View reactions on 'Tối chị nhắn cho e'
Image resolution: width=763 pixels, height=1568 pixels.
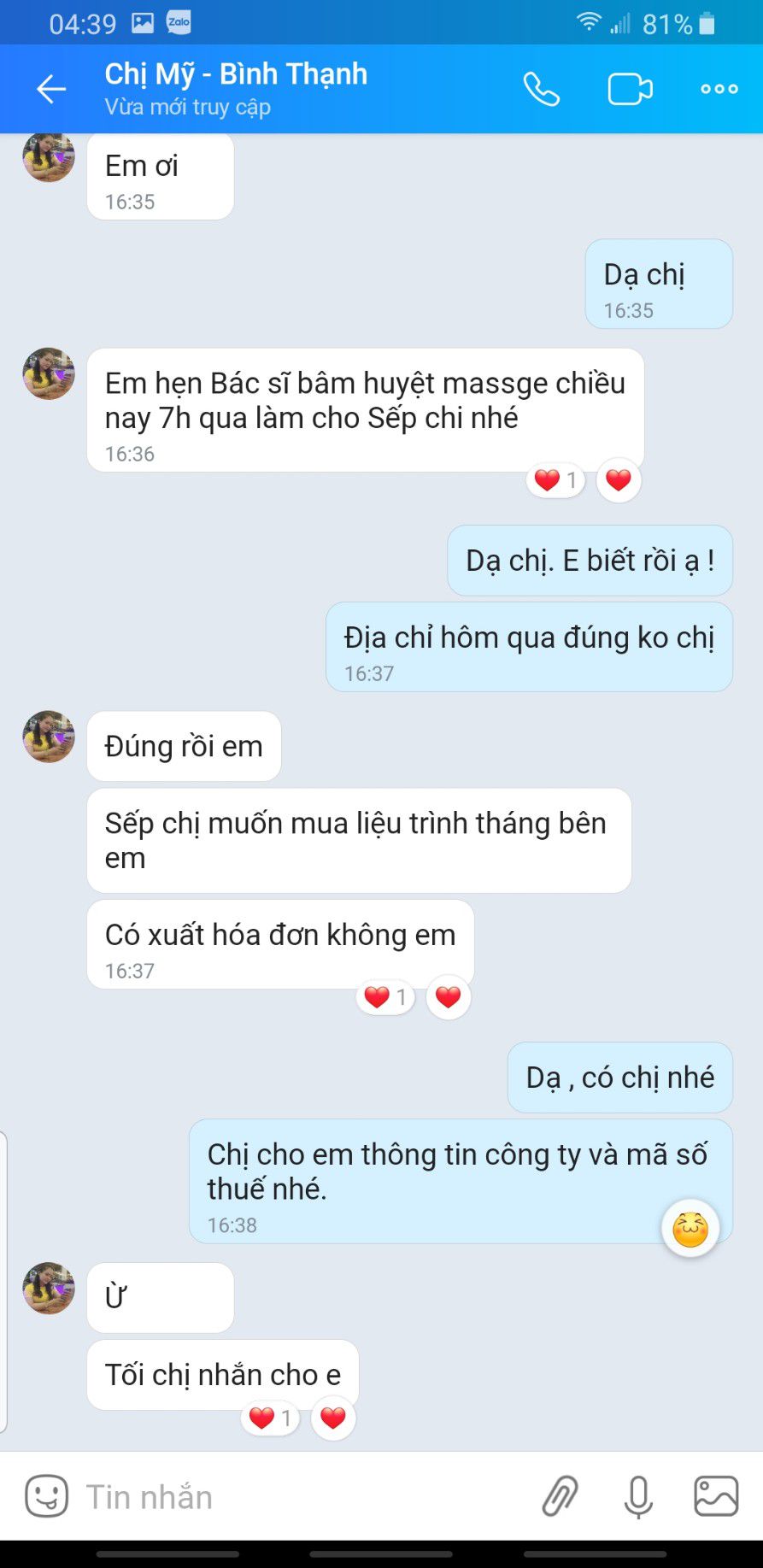coord(270,1418)
